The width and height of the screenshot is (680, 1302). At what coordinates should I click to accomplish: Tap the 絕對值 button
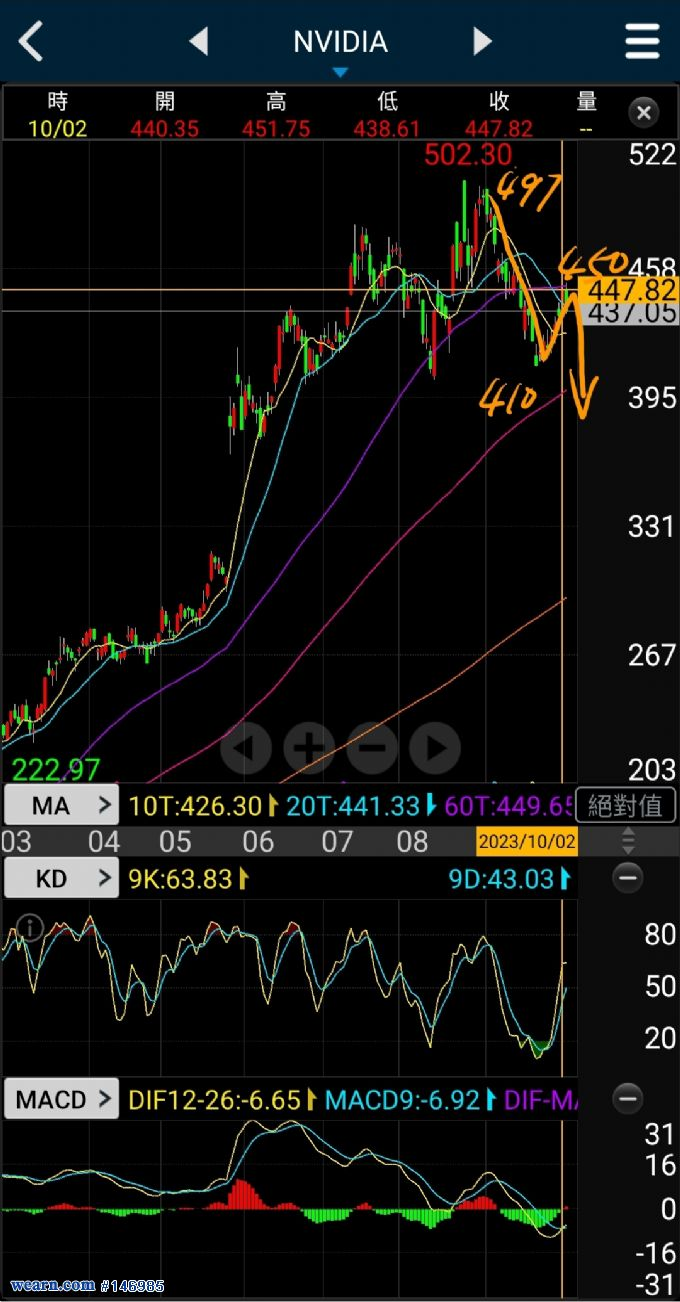625,805
